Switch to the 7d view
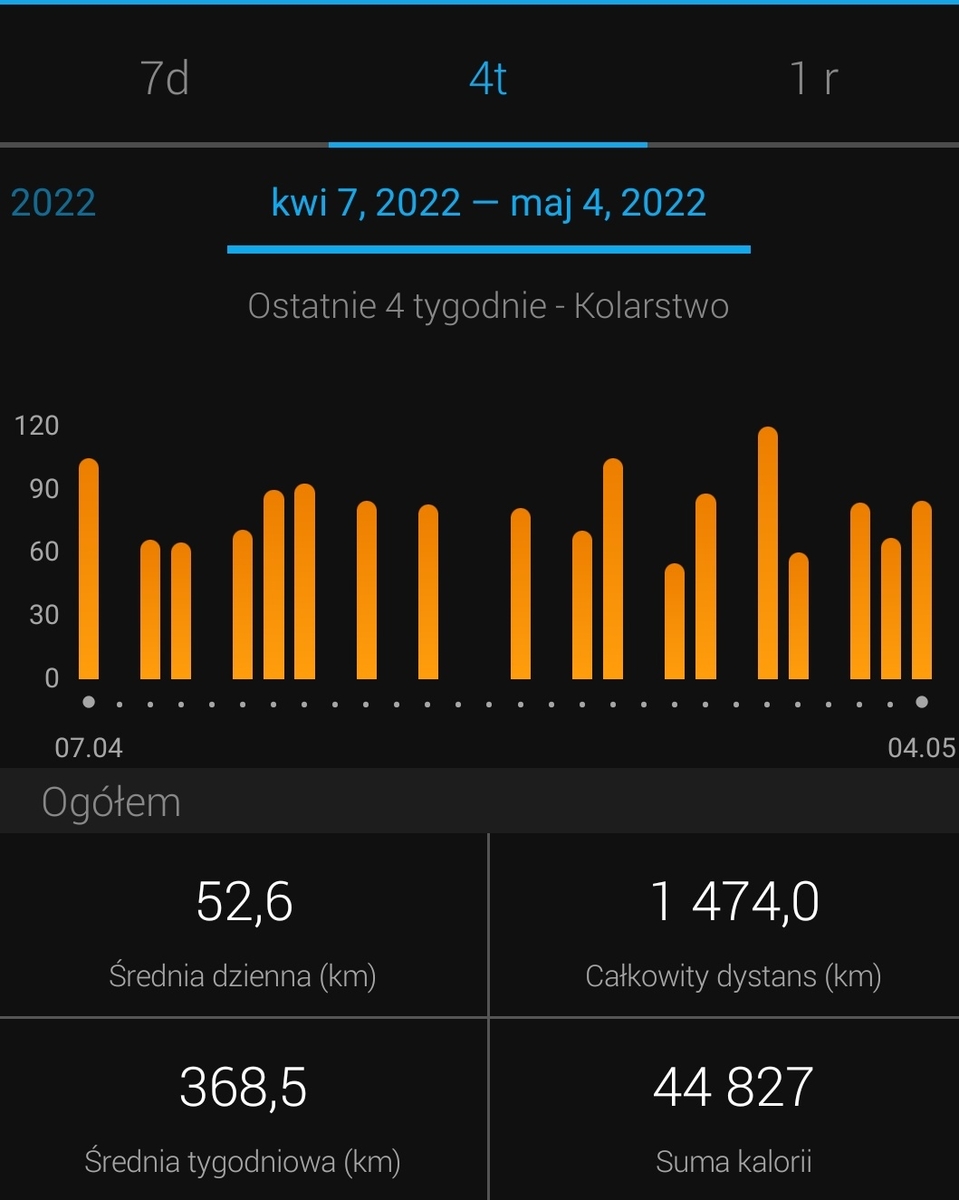The image size is (959, 1200). click(x=165, y=78)
